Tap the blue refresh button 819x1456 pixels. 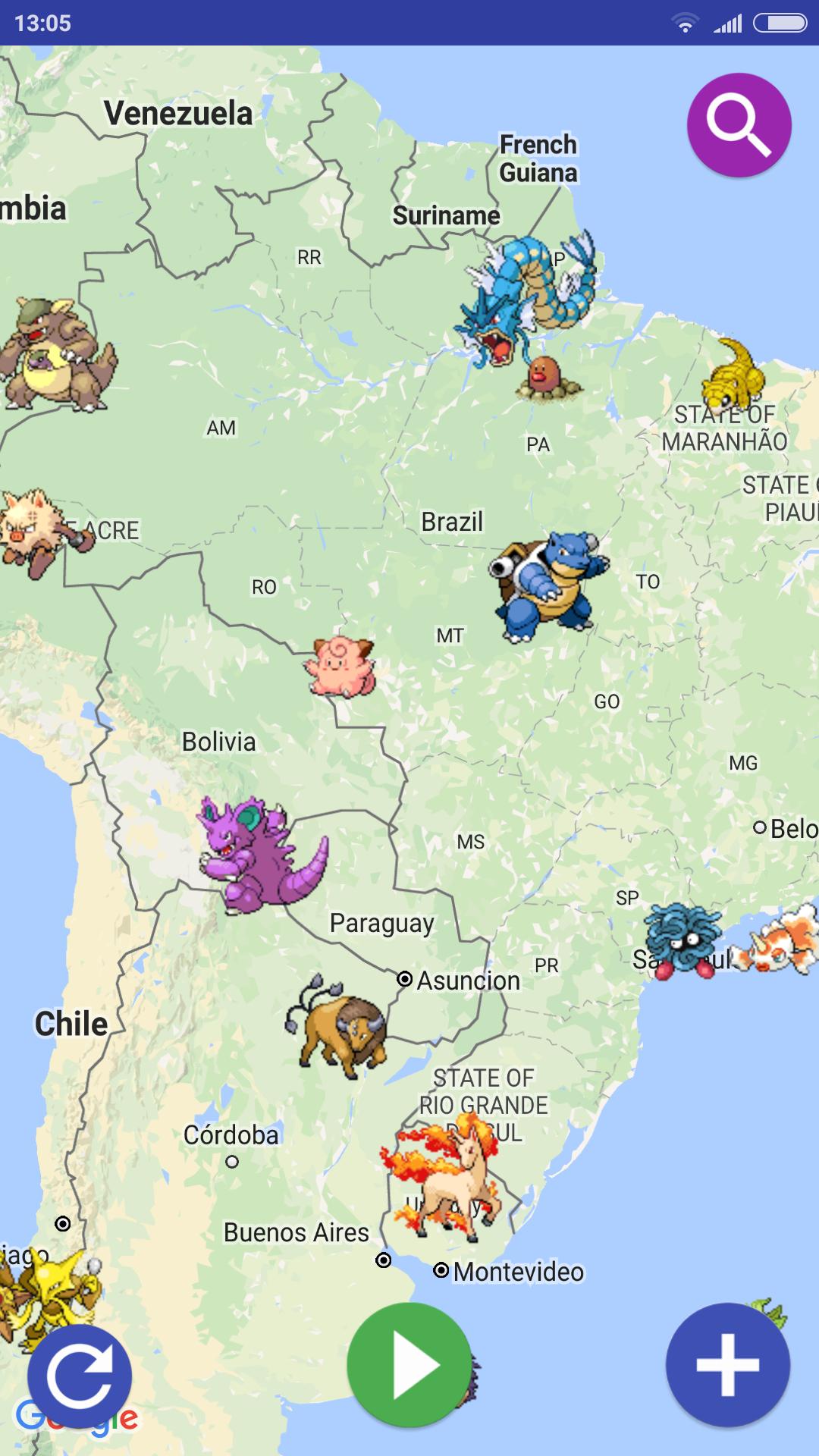tap(80, 1376)
